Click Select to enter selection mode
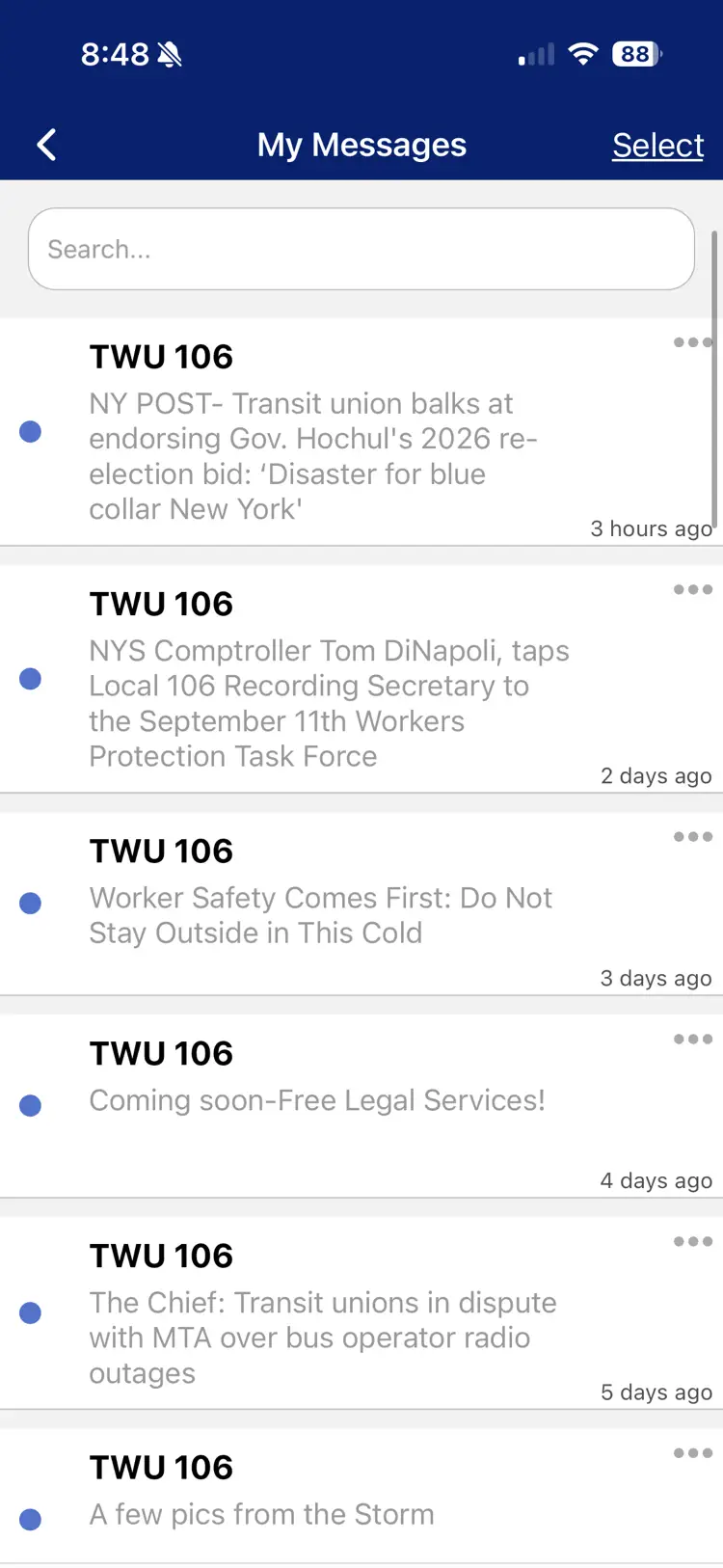 click(x=658, y=144)
